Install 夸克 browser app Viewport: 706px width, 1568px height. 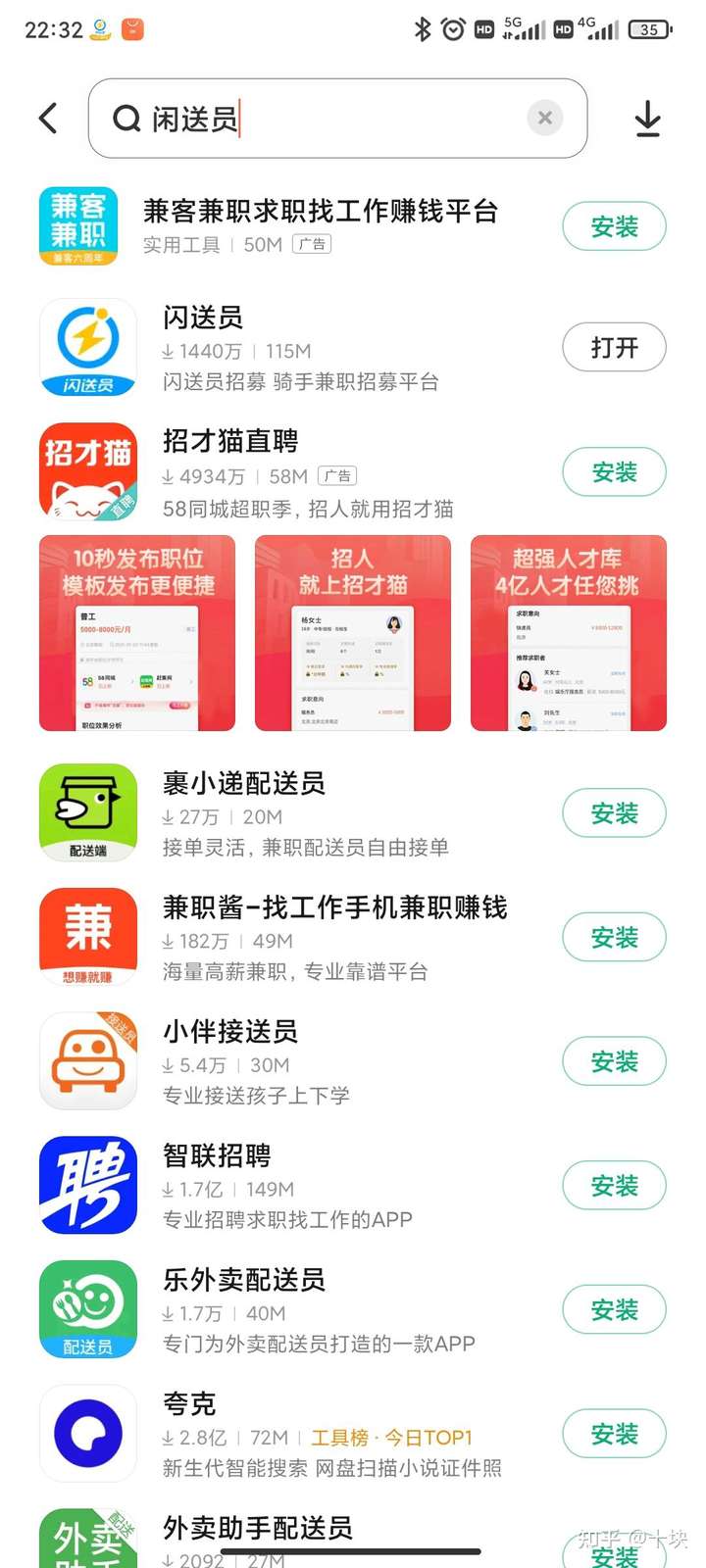pyautogui.click(x=614, y=1434)
